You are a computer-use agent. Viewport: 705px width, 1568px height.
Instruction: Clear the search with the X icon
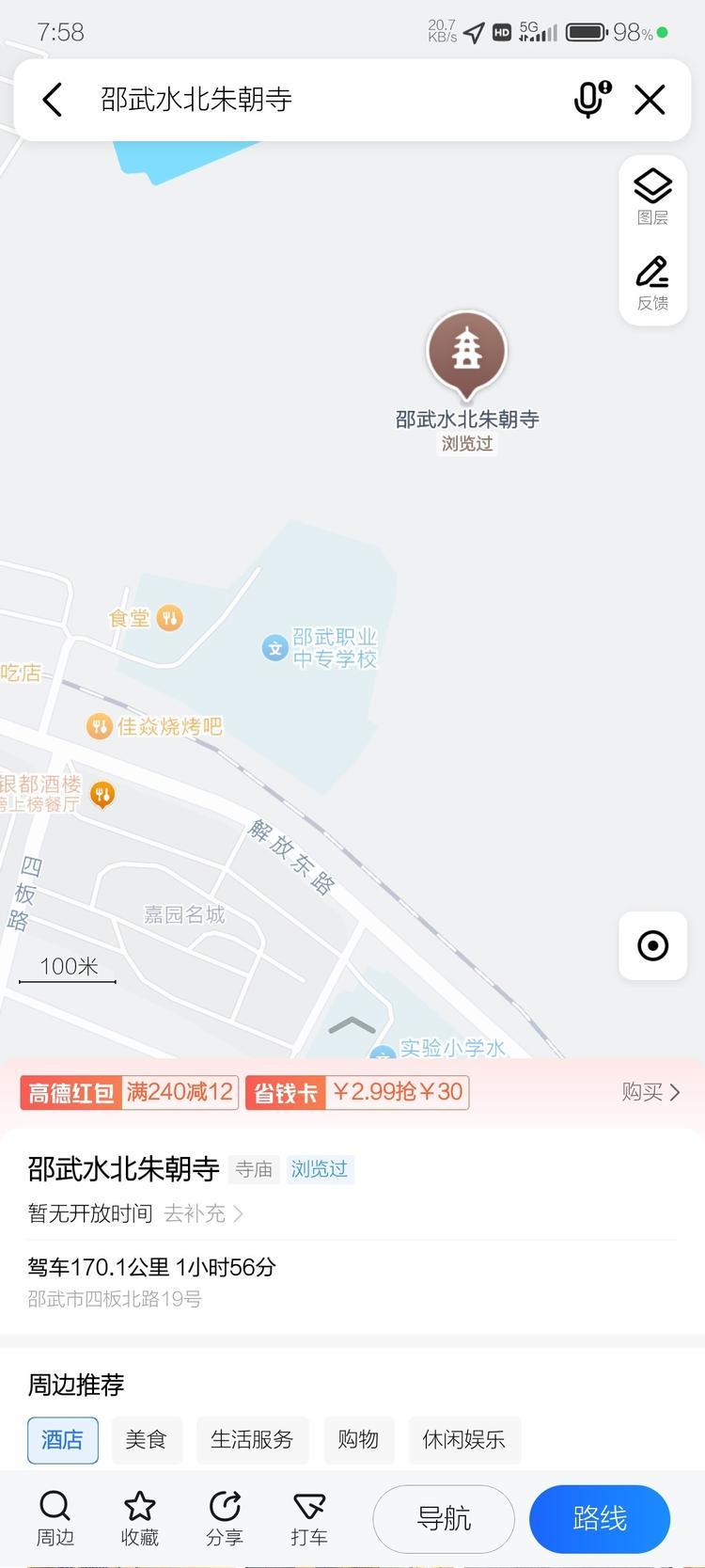(x=650, y=100)
